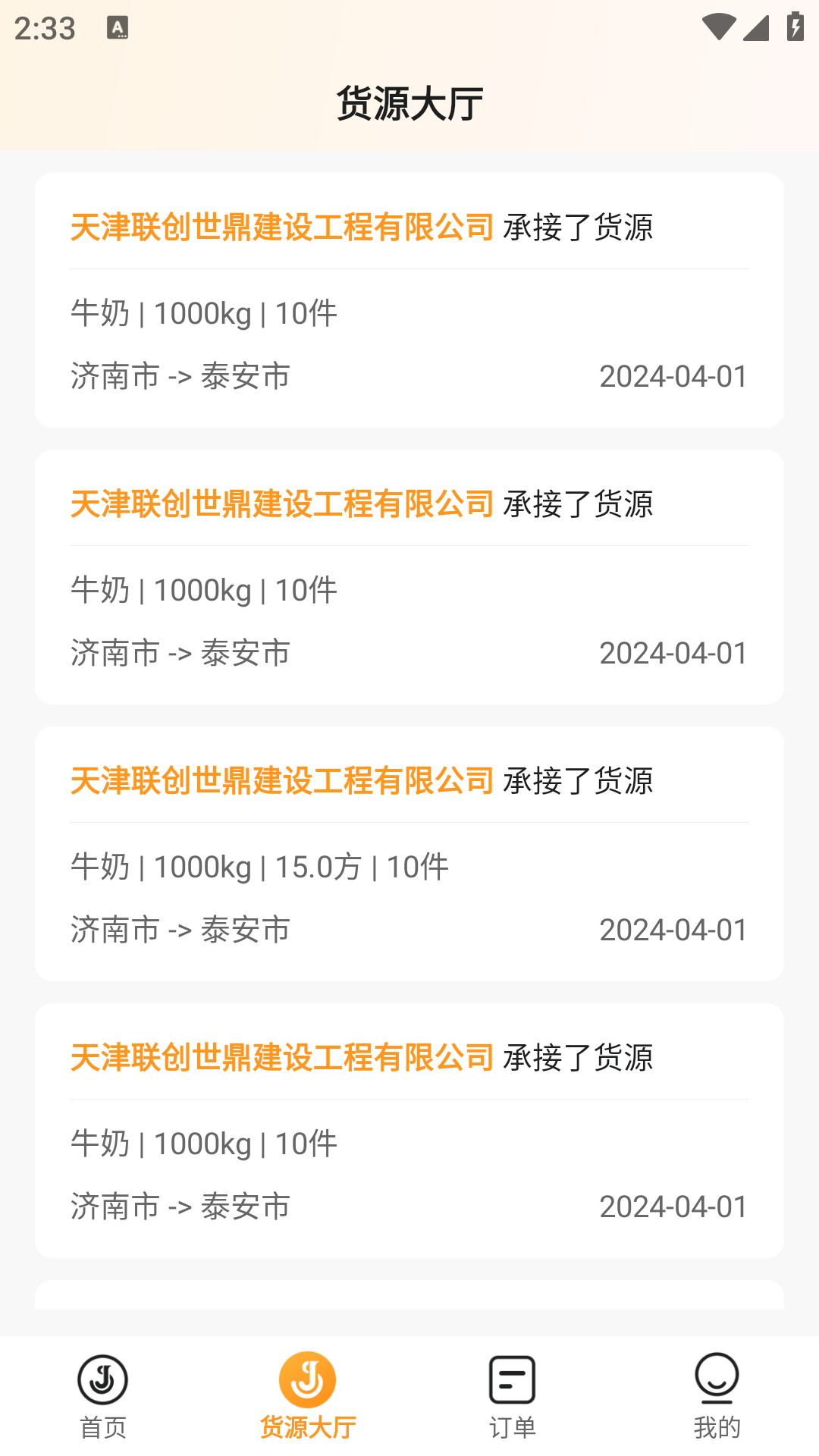This screenshot has width=819, height=1456.
Task: Open 天津联创世鼎建设工程有限公司 company link in first card
Action: coord(282,225)
